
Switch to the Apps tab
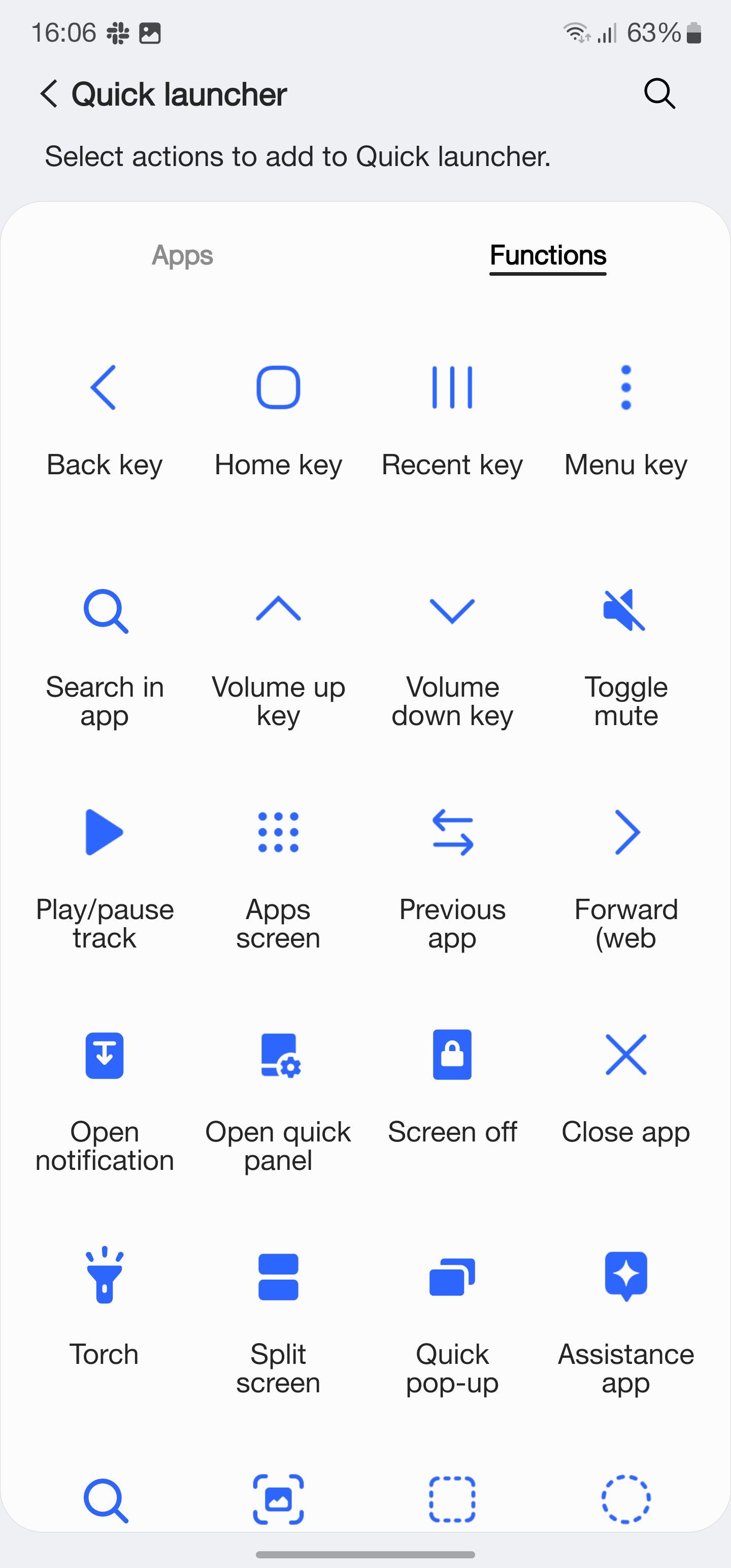pos(182,255)
